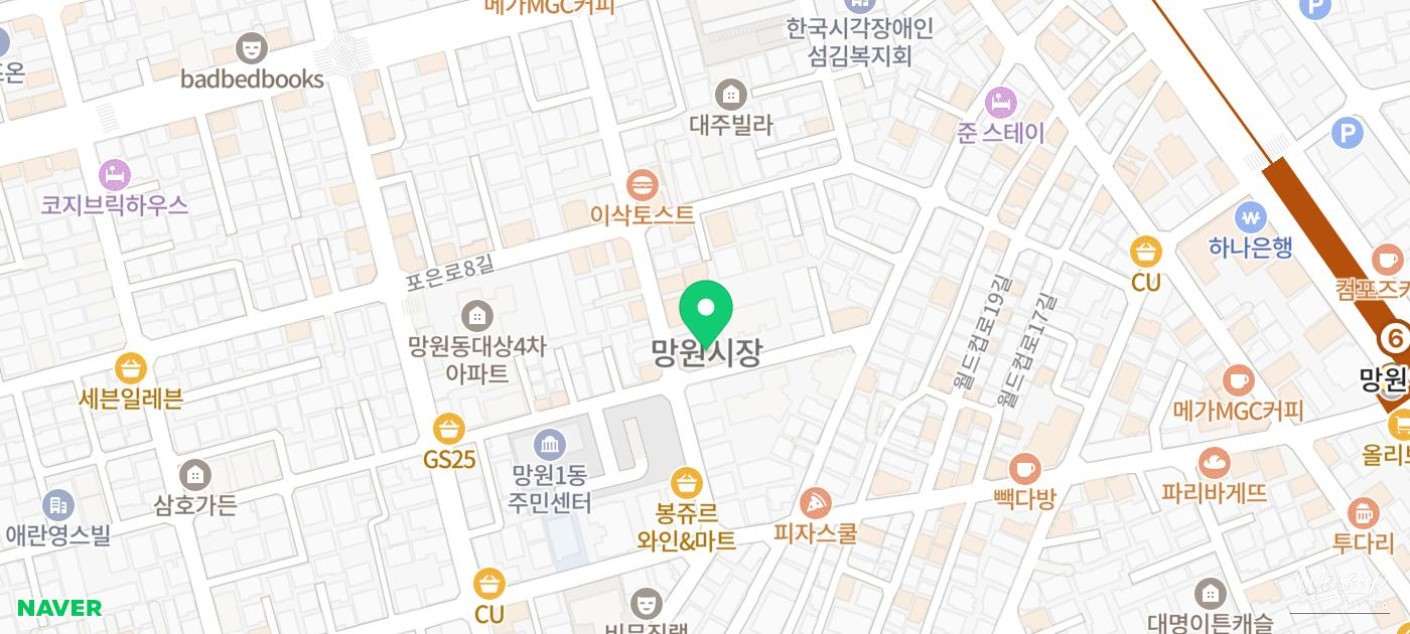Tap the green 망원시장 location pin
The image size is (1410, 634).
(706, 312)
